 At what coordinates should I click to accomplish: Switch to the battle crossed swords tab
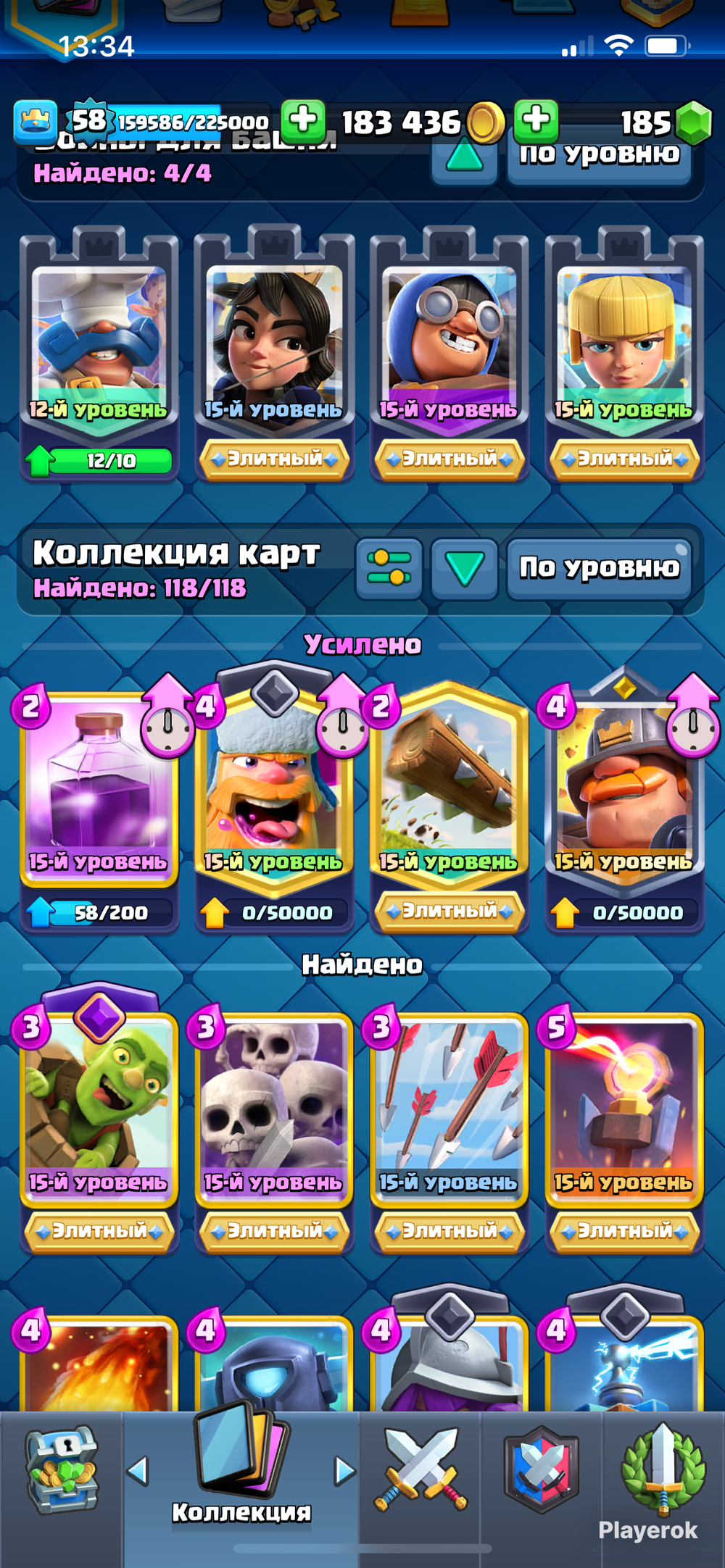(x=420, y=1471)
